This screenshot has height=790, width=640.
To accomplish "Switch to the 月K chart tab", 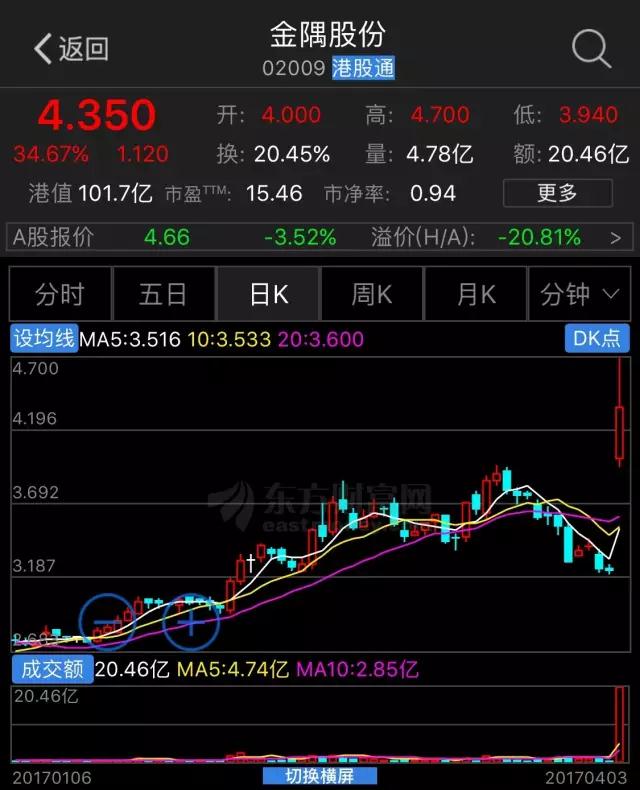I will 476,294.
